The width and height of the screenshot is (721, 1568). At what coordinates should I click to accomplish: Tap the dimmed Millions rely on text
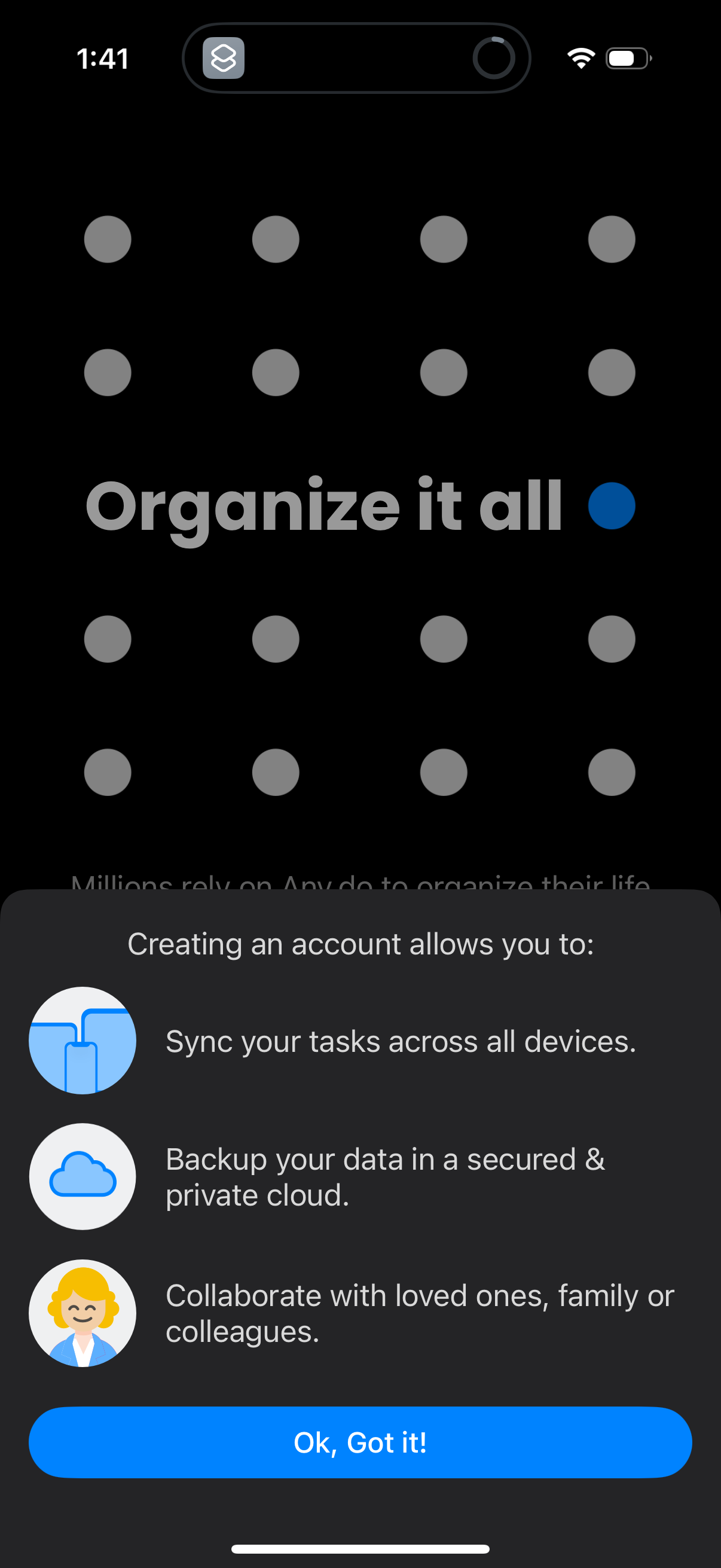(x=360, y=886)
